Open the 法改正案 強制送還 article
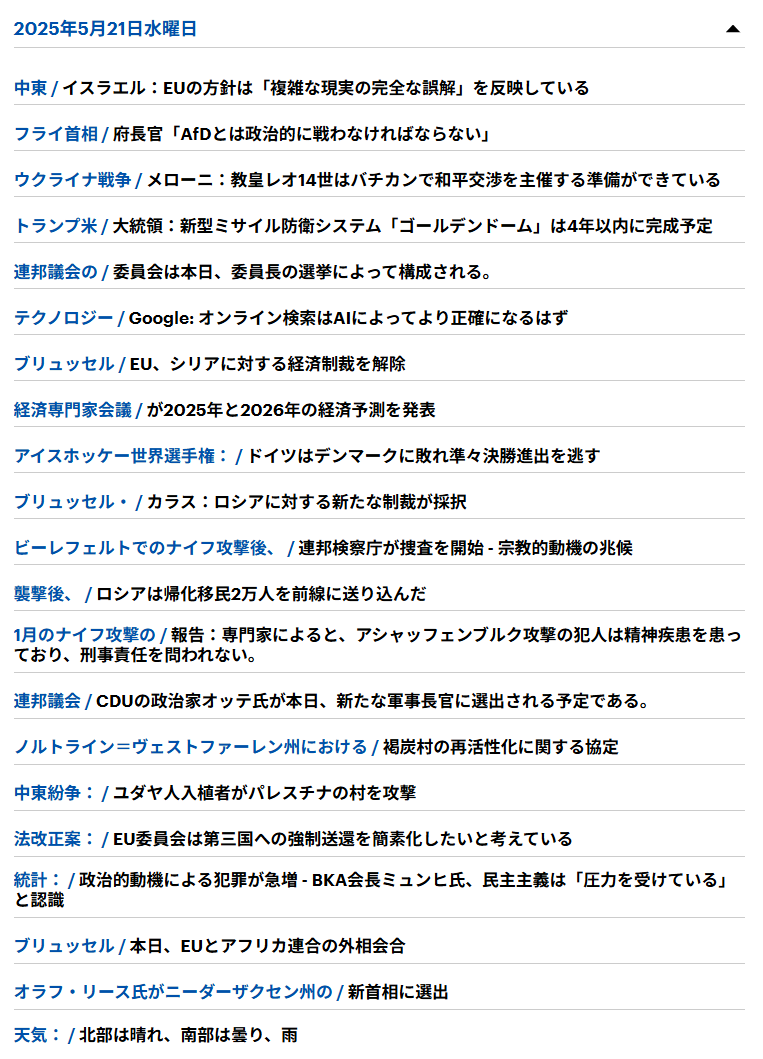This screenshot has width=763, height=1059. pyautogui.click(x=293, y=838)
